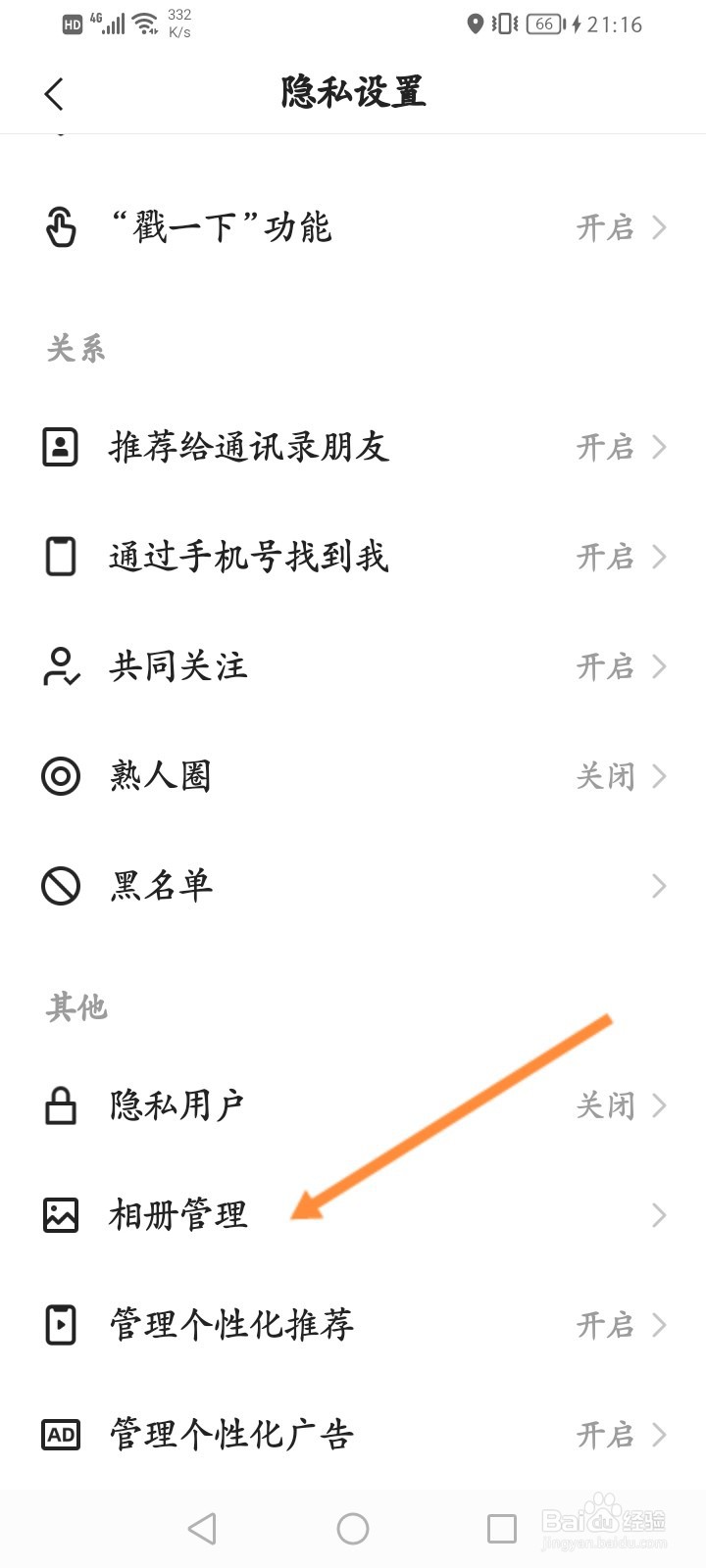The width and height of the screenshot is (706, 1568).
Task: Click the lock icon next to 隐私用户
Action: tap(61, 1105)
